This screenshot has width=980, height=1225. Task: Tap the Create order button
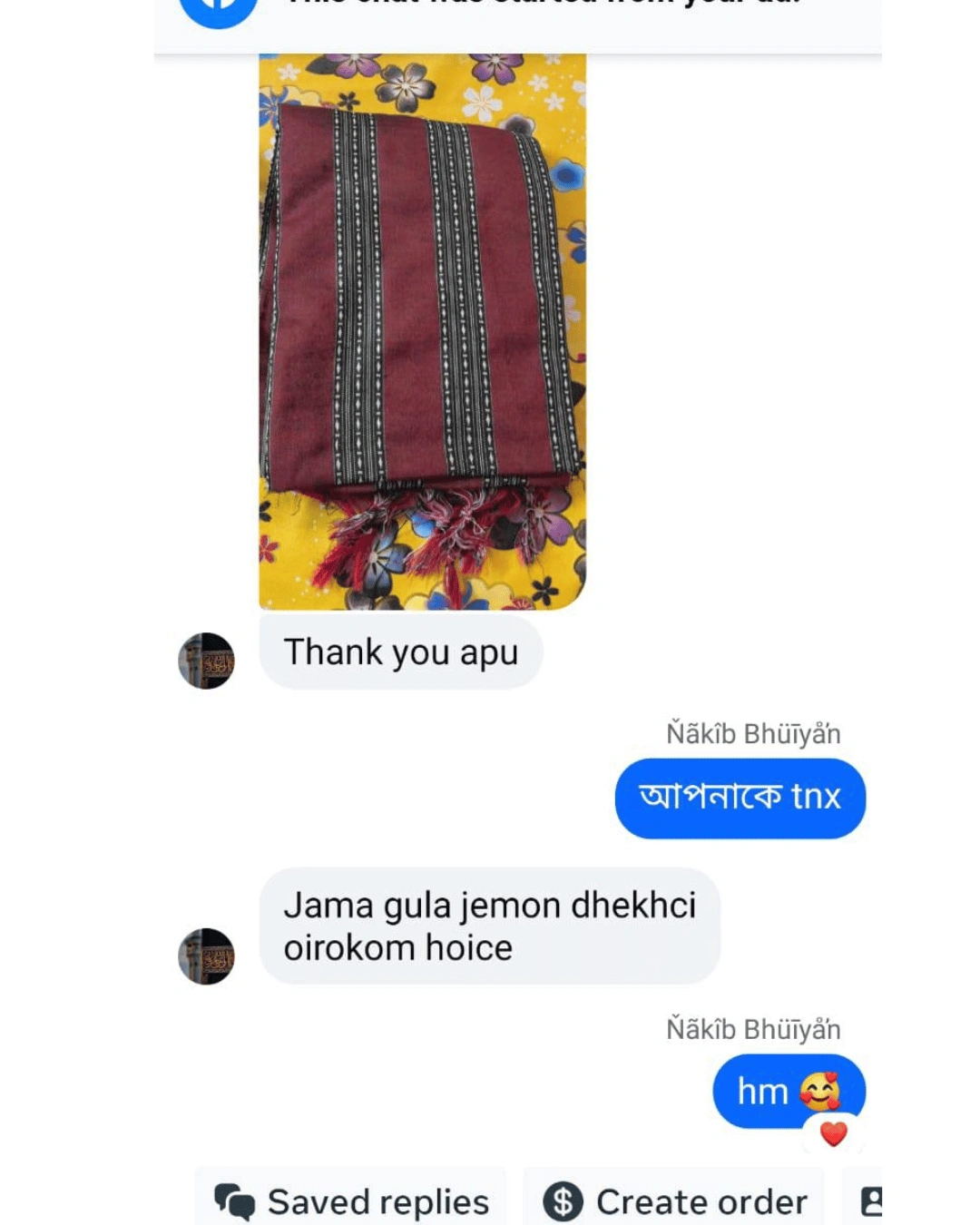(x=675, y=1201)
